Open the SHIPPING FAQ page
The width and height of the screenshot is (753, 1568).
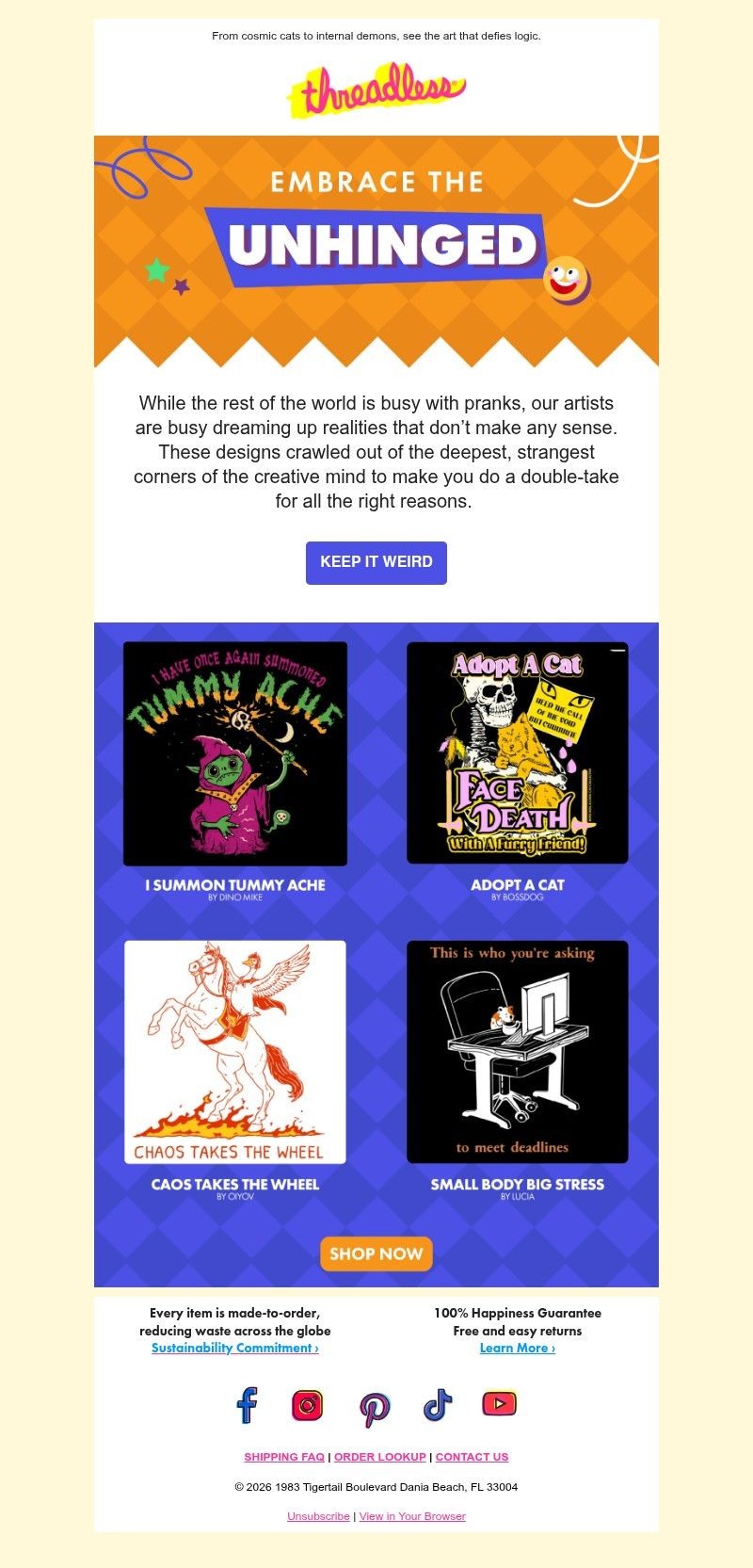283,1456
